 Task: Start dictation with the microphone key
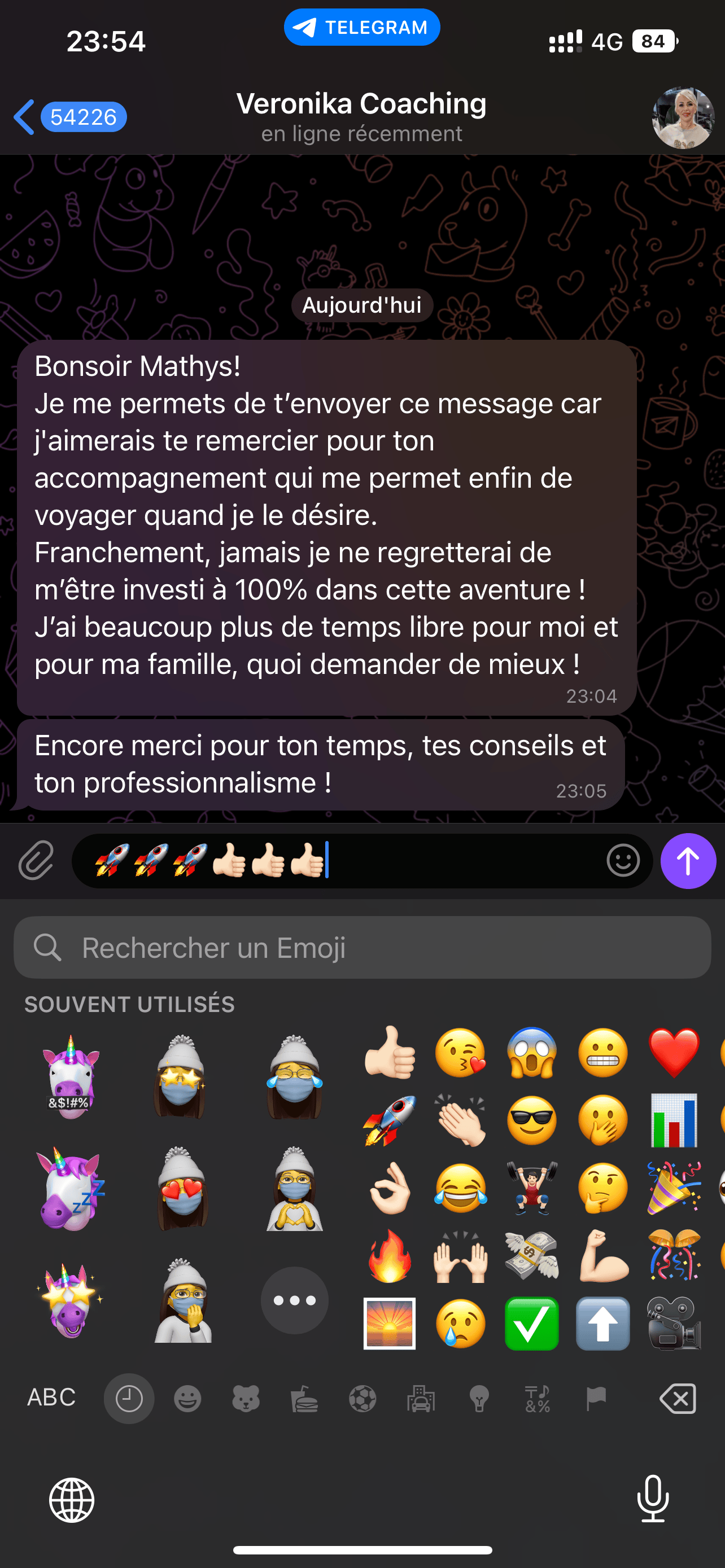pos(653,1499)
